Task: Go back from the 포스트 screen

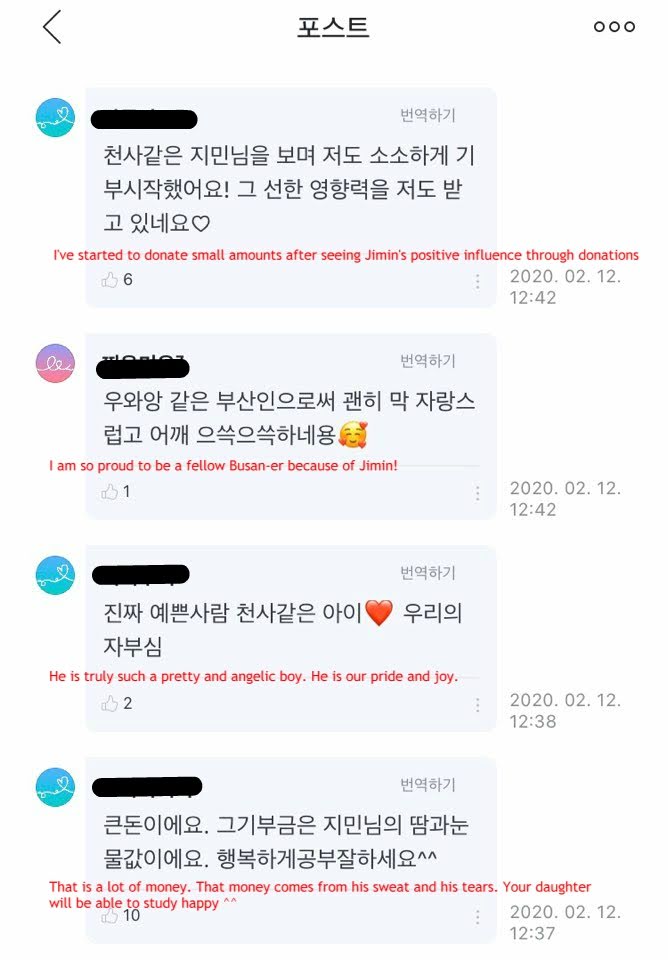Action: pos(52,27)
